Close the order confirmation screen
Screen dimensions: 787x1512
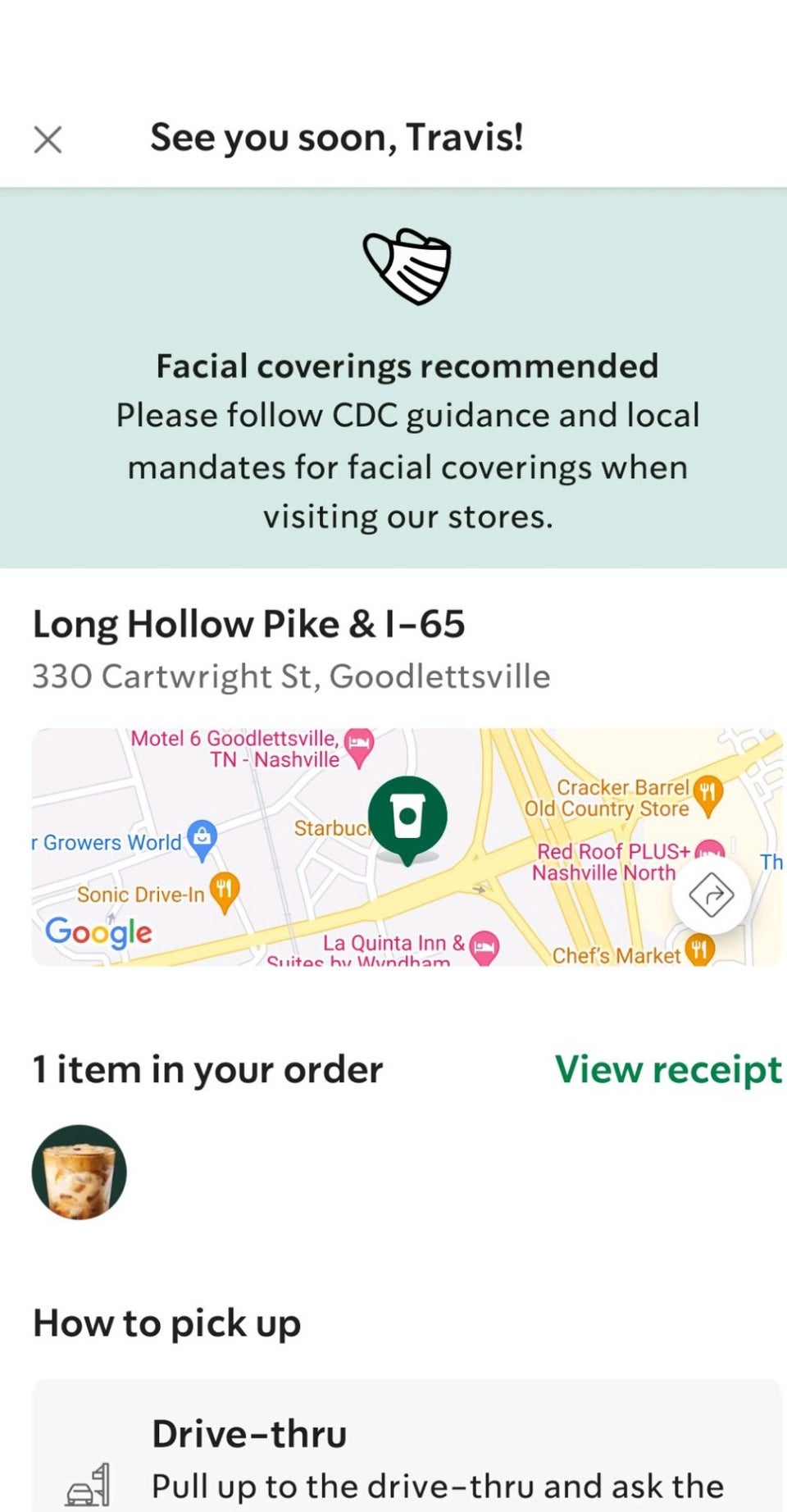pyautogui.click(x=48, y=139)
